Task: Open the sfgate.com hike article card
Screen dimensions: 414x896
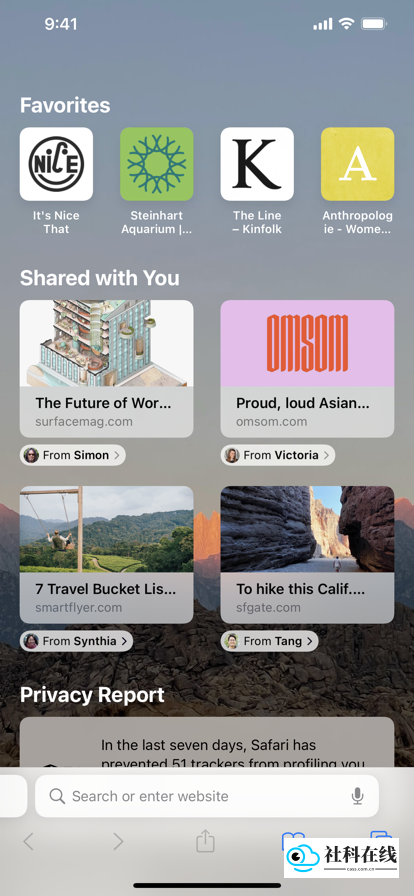Action: click(x=307, y=555)
